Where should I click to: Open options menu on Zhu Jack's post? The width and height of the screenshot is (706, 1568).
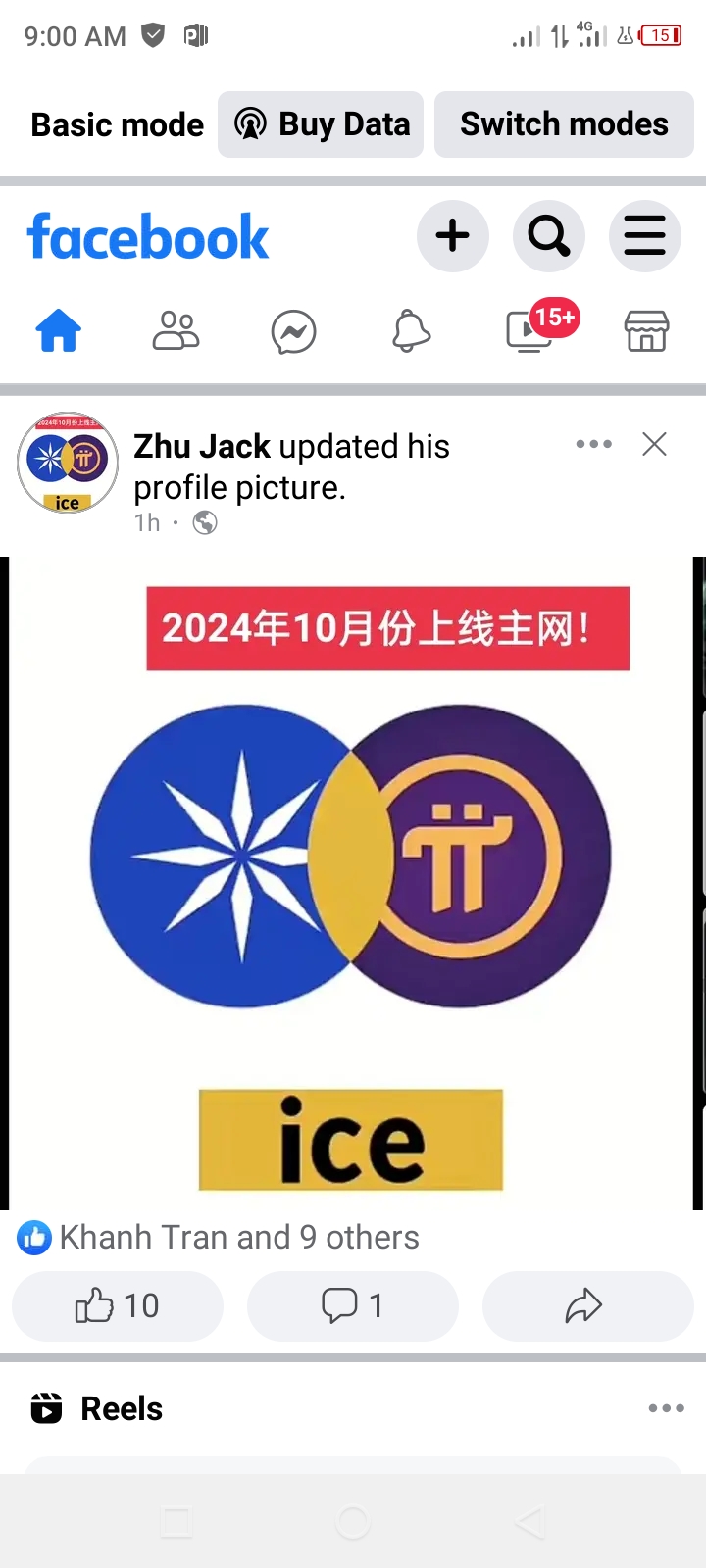tap(593, 444)
